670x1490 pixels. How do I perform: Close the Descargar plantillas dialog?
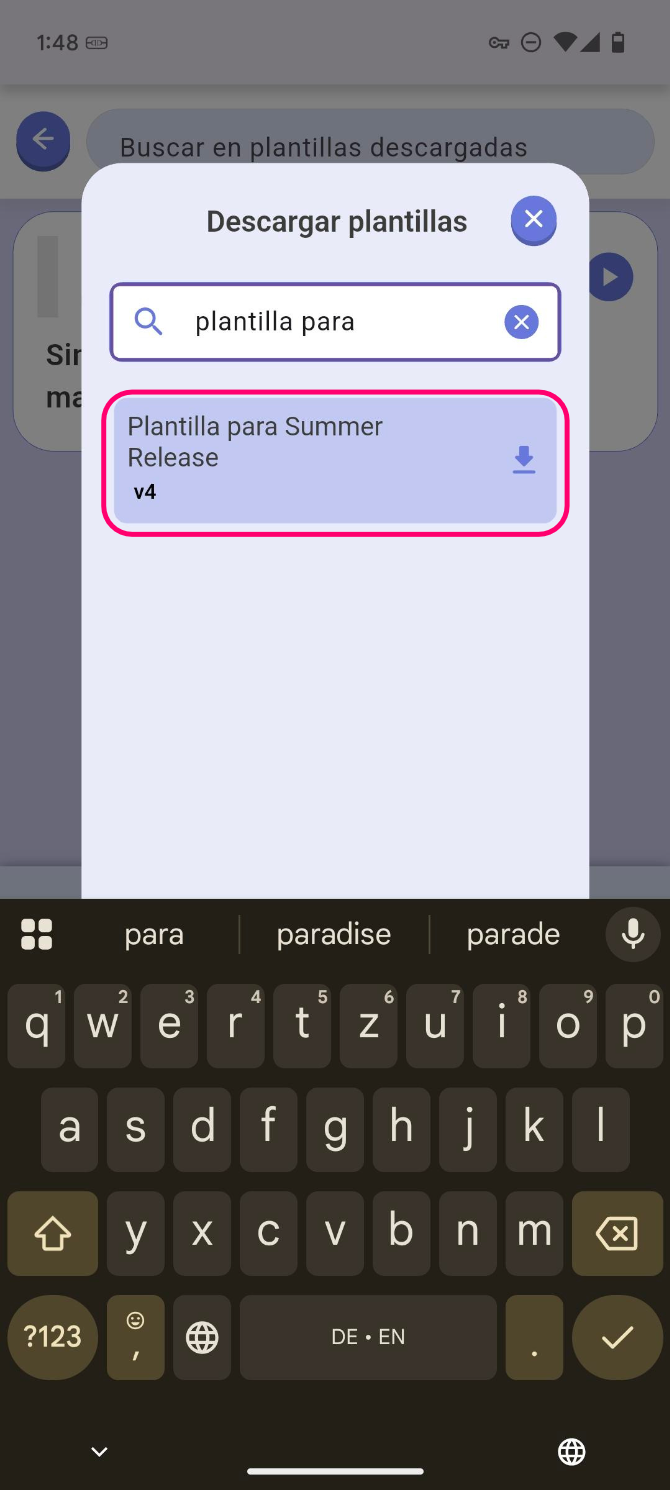pyautogui.click(x=534, y=220)
